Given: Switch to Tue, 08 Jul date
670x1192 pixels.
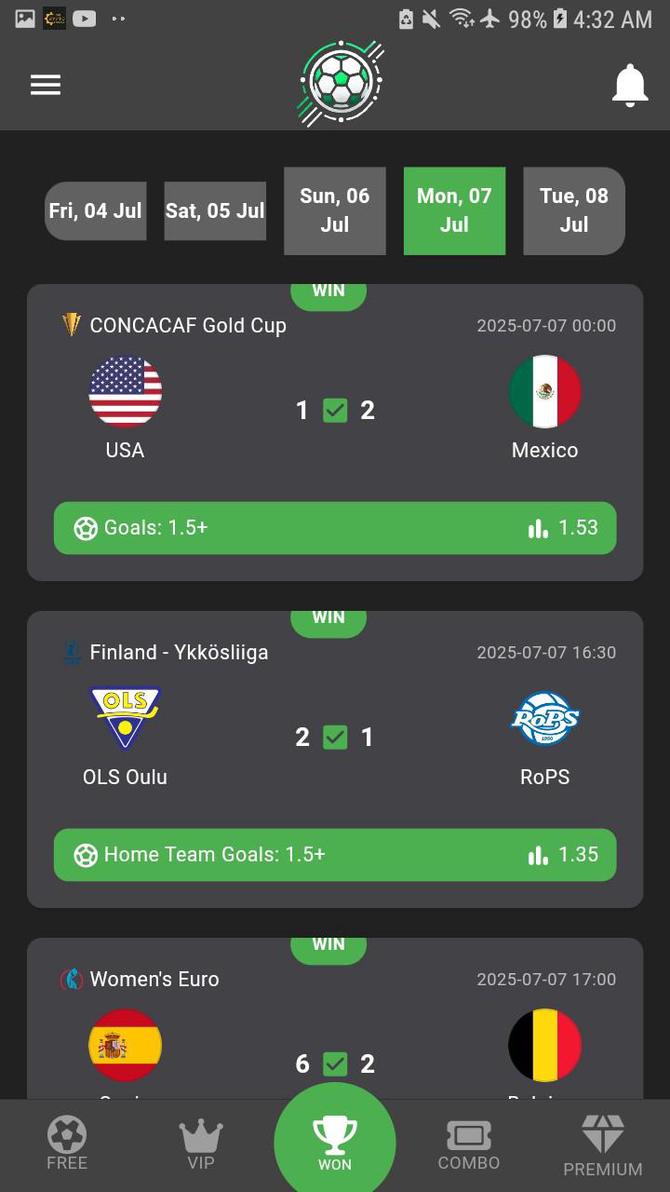Looking at the screenshot, I should (574, 210).
